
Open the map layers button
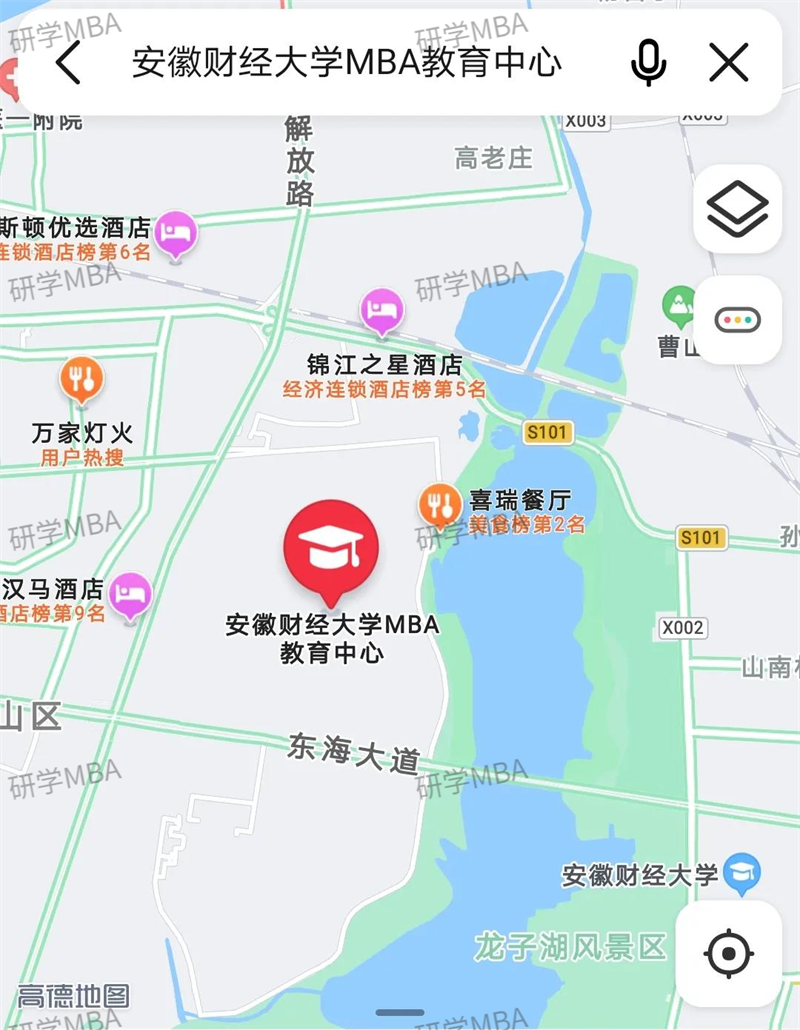pos(737,209)
